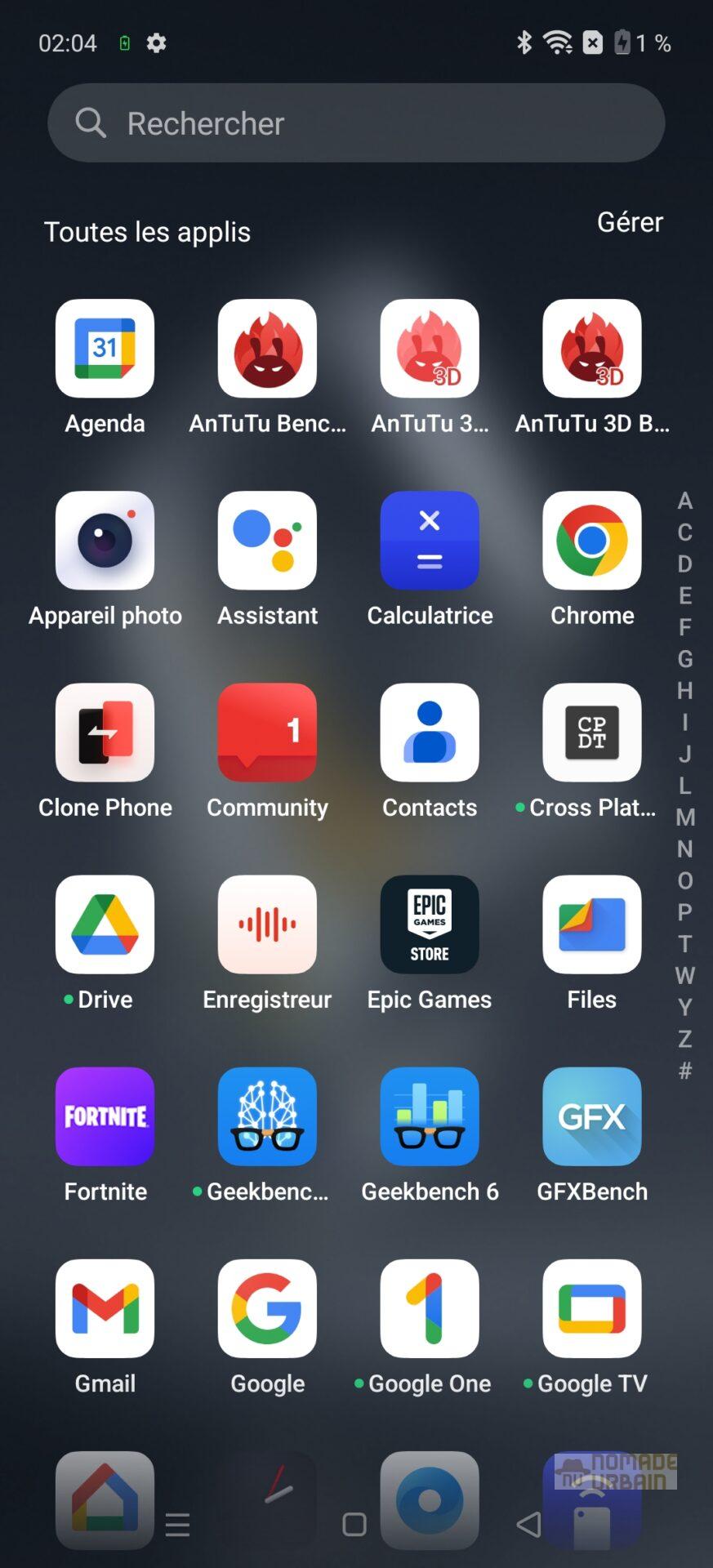Launch Appareil photo
Viewport: 713px width, 1568px height.
105,541
